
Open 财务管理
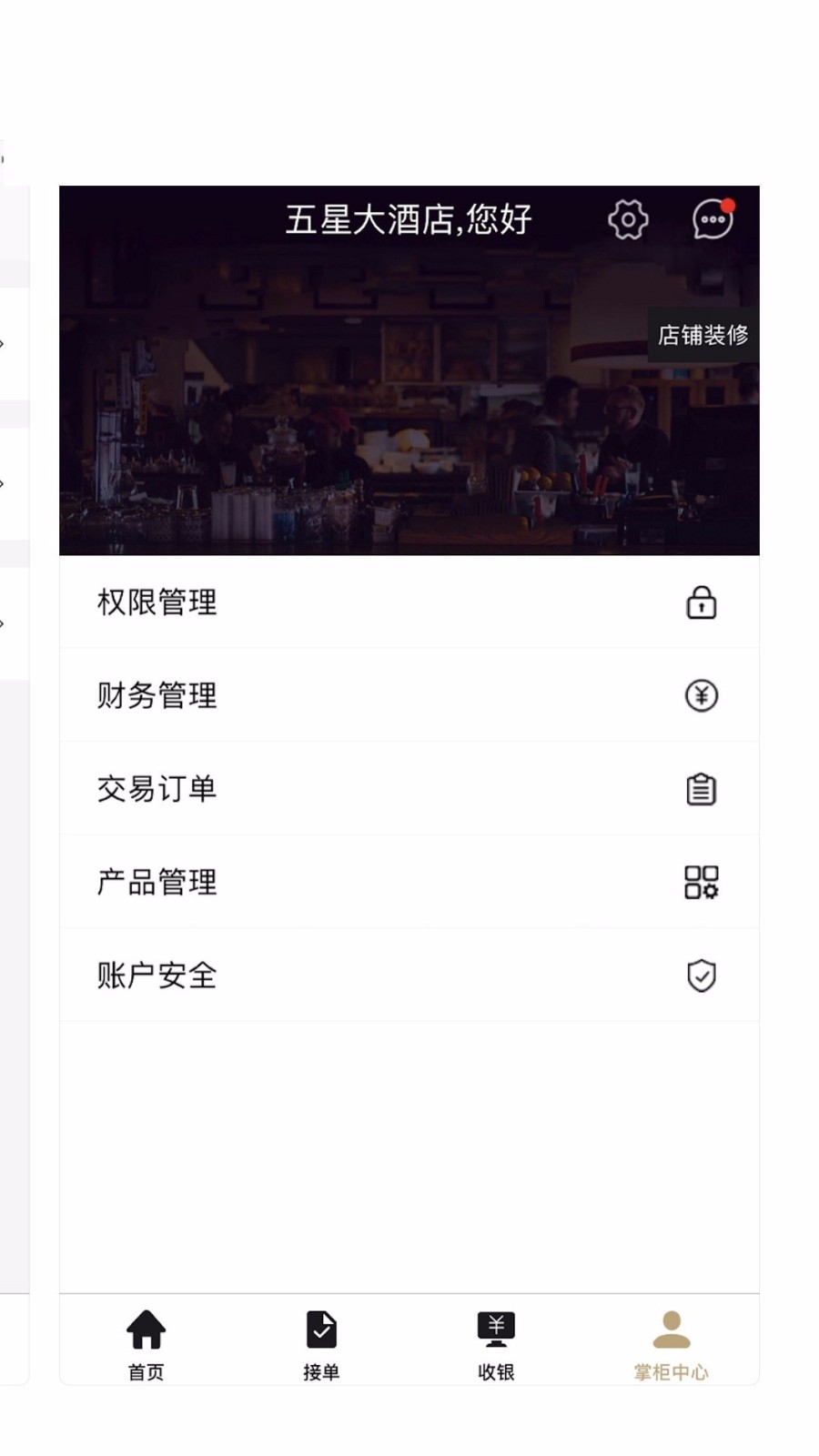coord(409,696)
